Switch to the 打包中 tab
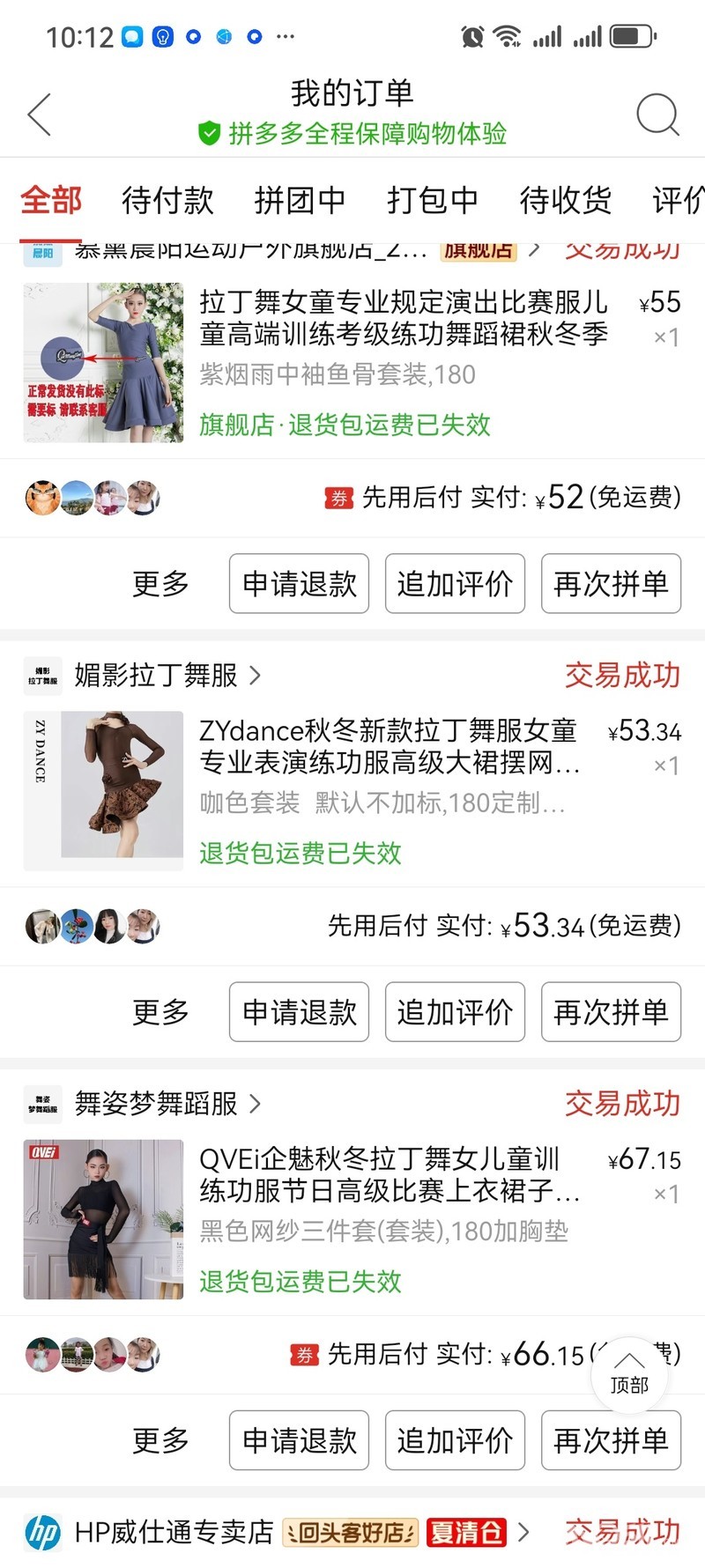 (433, 201)
